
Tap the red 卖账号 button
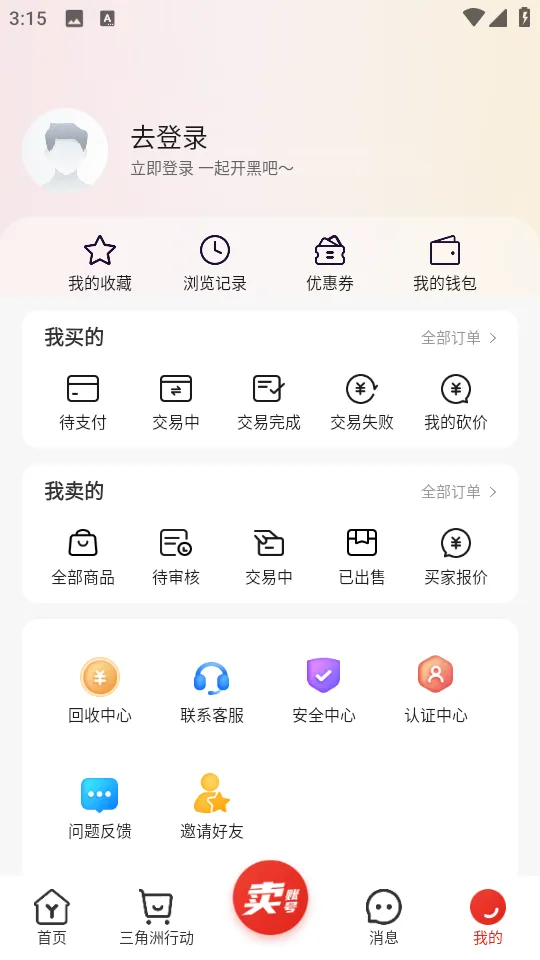coord(270,898)
